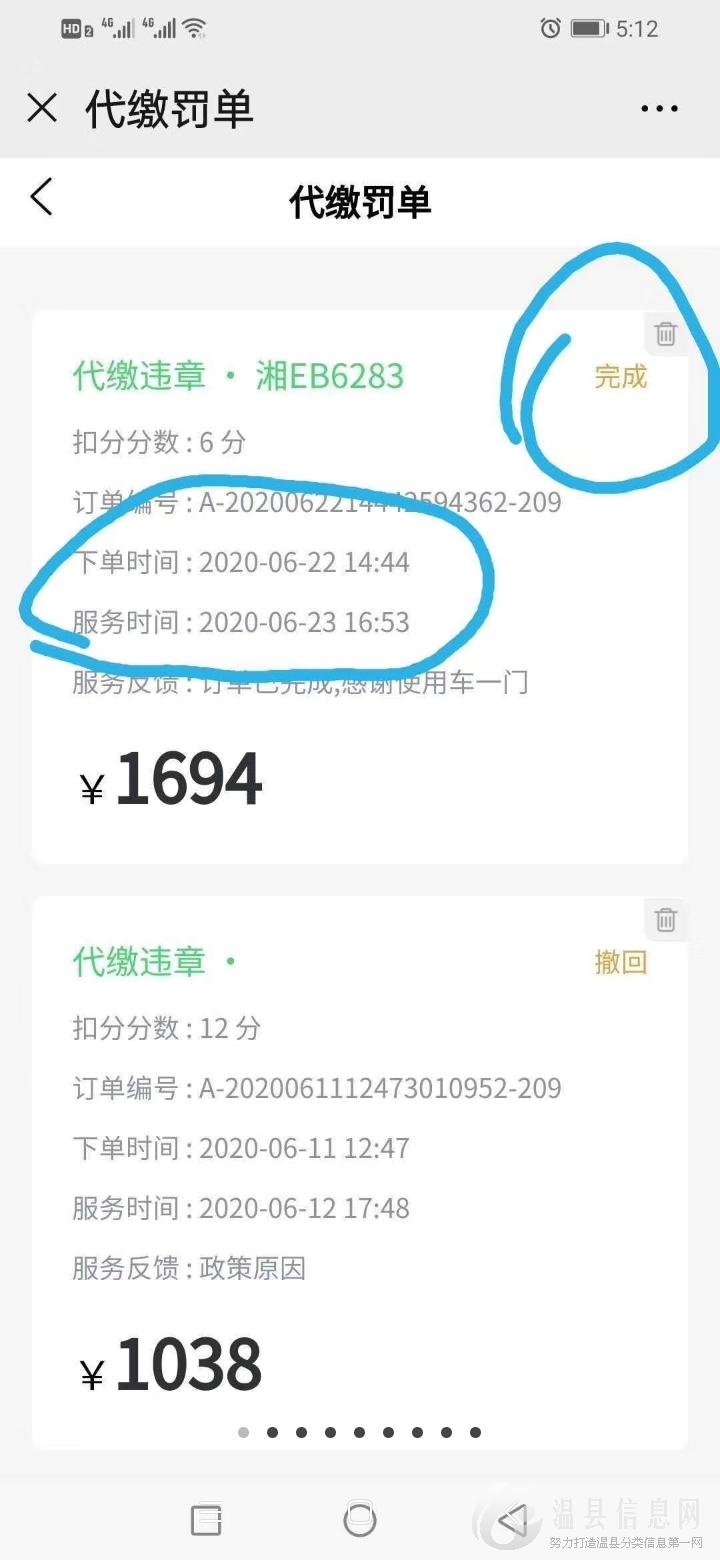Image resolution: width=720 pixels, height=1560 pixels.
Task: Close the 代缴罚单 mini-program page
Action: [x=42, y=108]
